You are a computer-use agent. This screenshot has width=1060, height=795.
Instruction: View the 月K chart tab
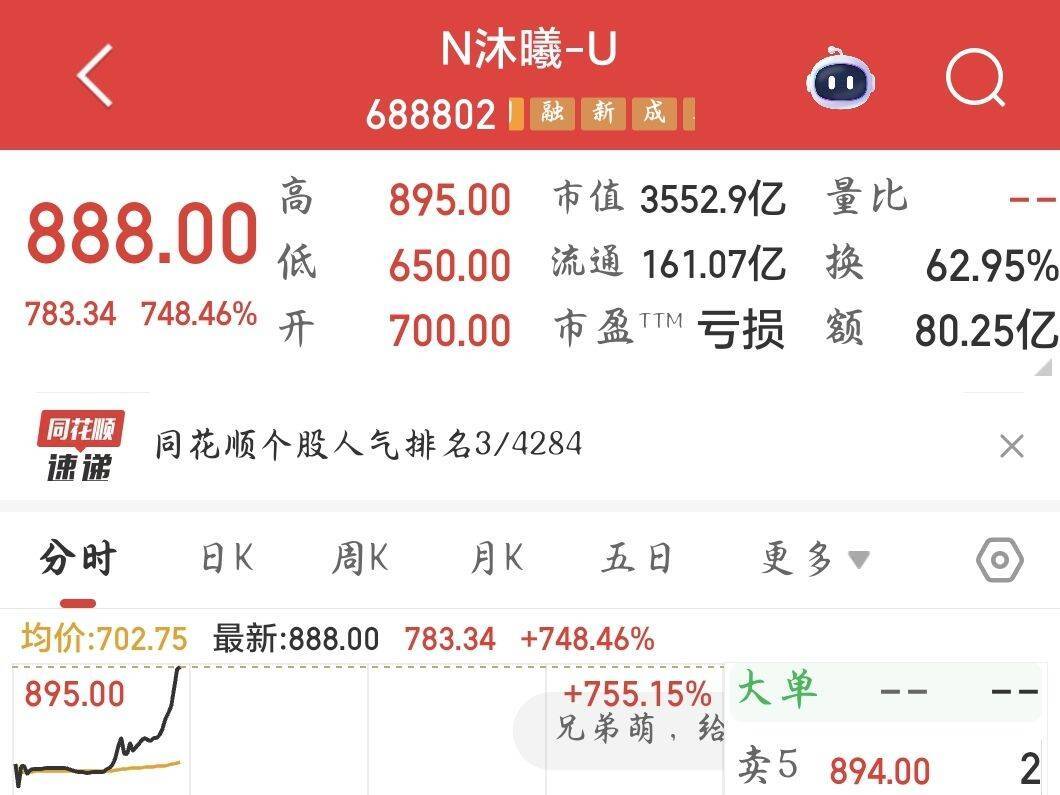pyautogui.click(x=497, y=559)
